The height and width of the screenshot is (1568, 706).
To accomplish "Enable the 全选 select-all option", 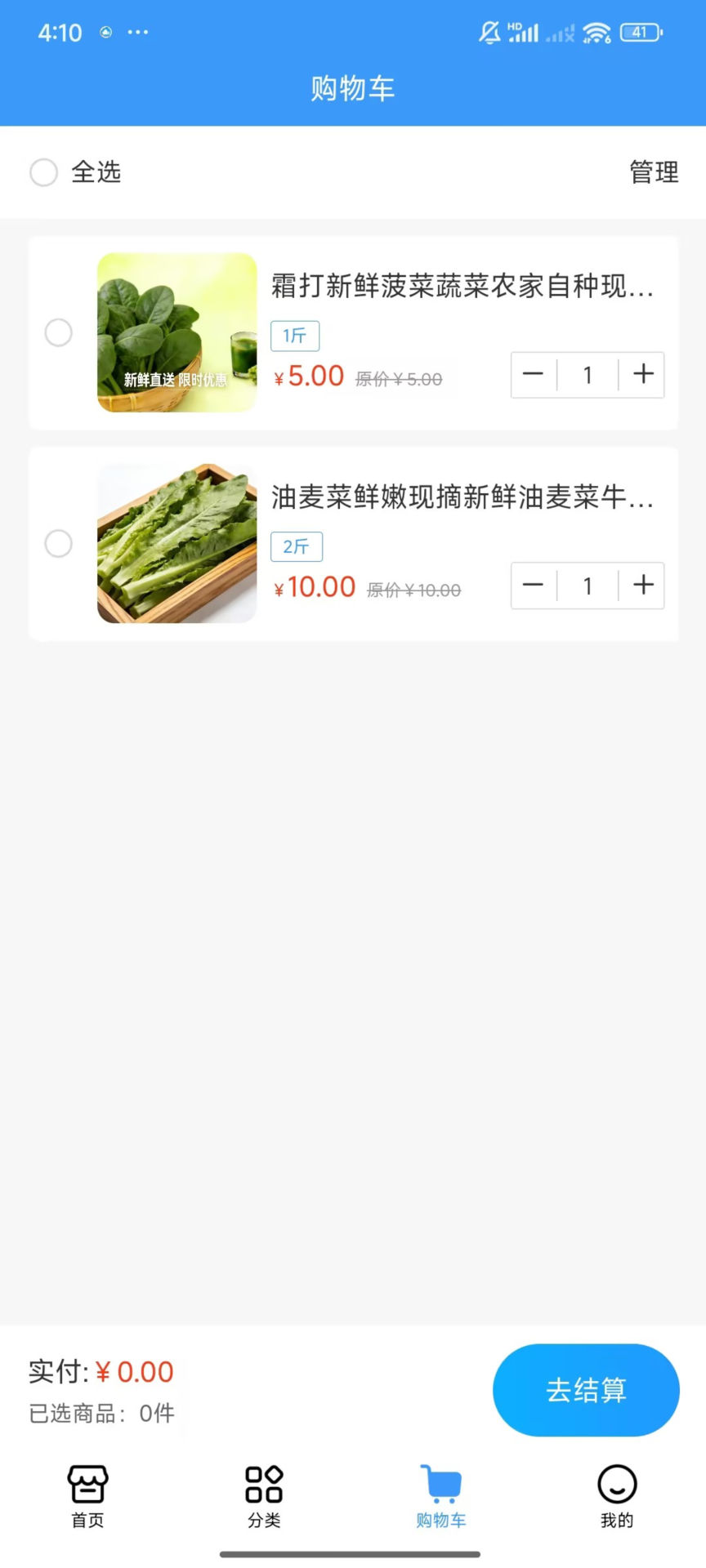I will pyautogui.click(x=43, y=172).
